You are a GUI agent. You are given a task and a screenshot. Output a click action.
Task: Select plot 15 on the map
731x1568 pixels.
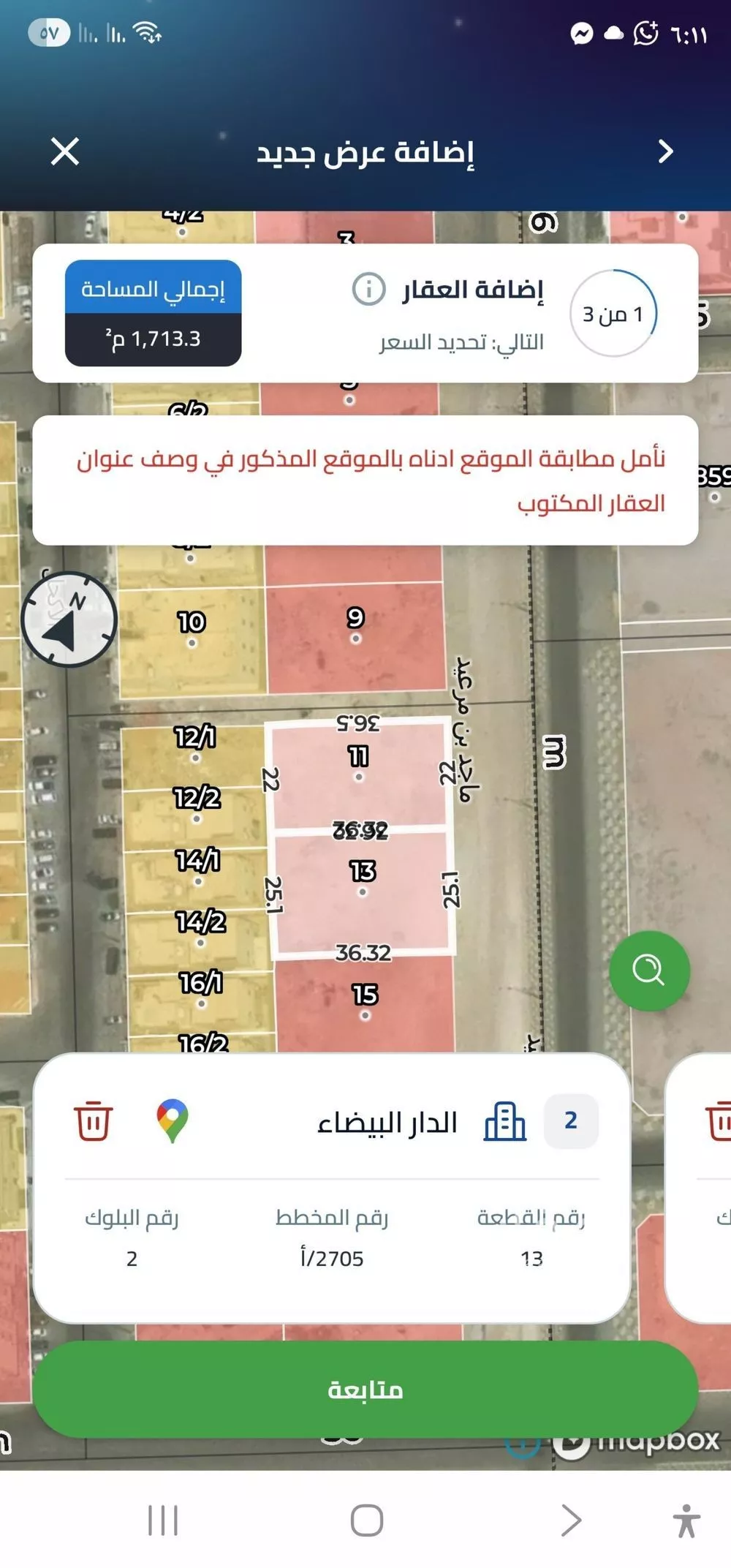tap(365, 1002)
